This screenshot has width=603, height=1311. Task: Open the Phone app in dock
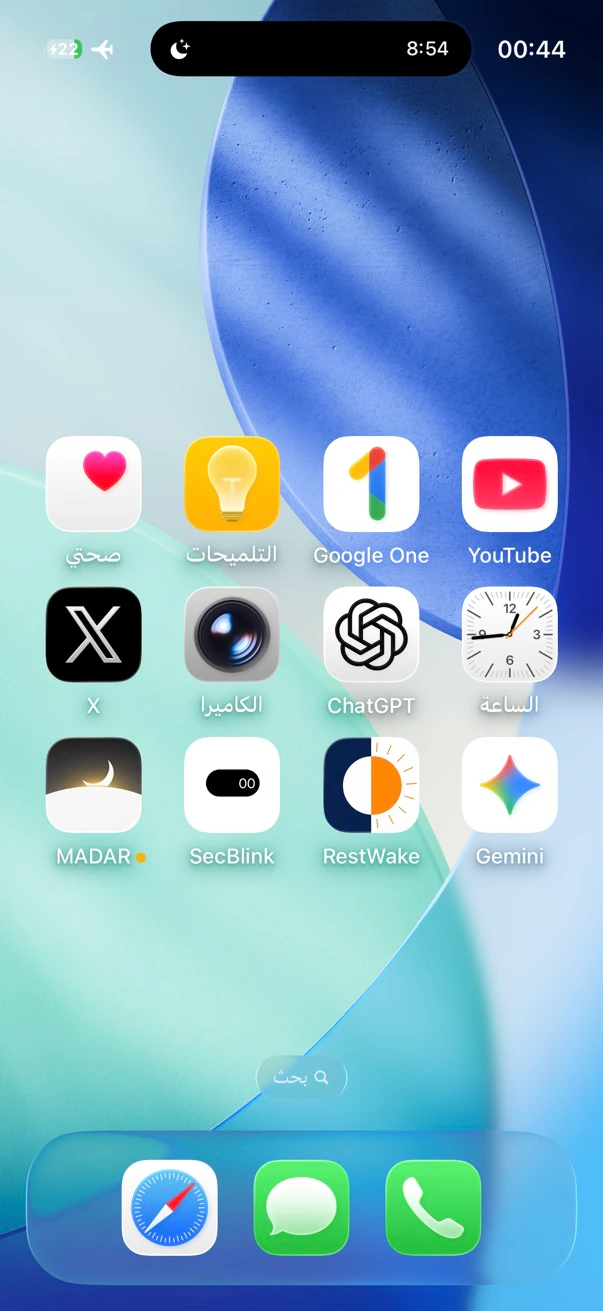(433, 1207)
